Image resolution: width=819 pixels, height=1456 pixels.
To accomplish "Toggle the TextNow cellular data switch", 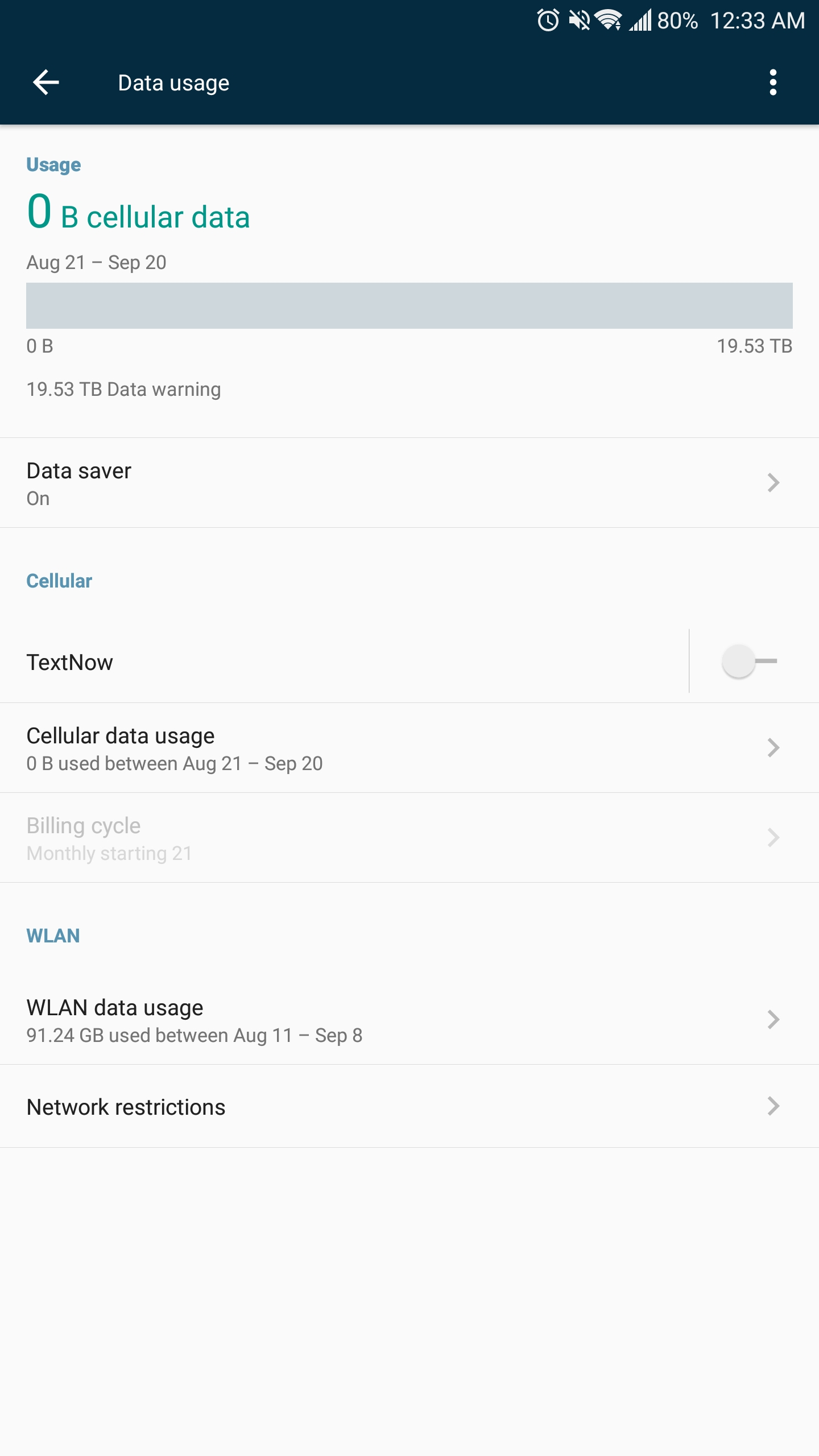I will tap(749, 661).
